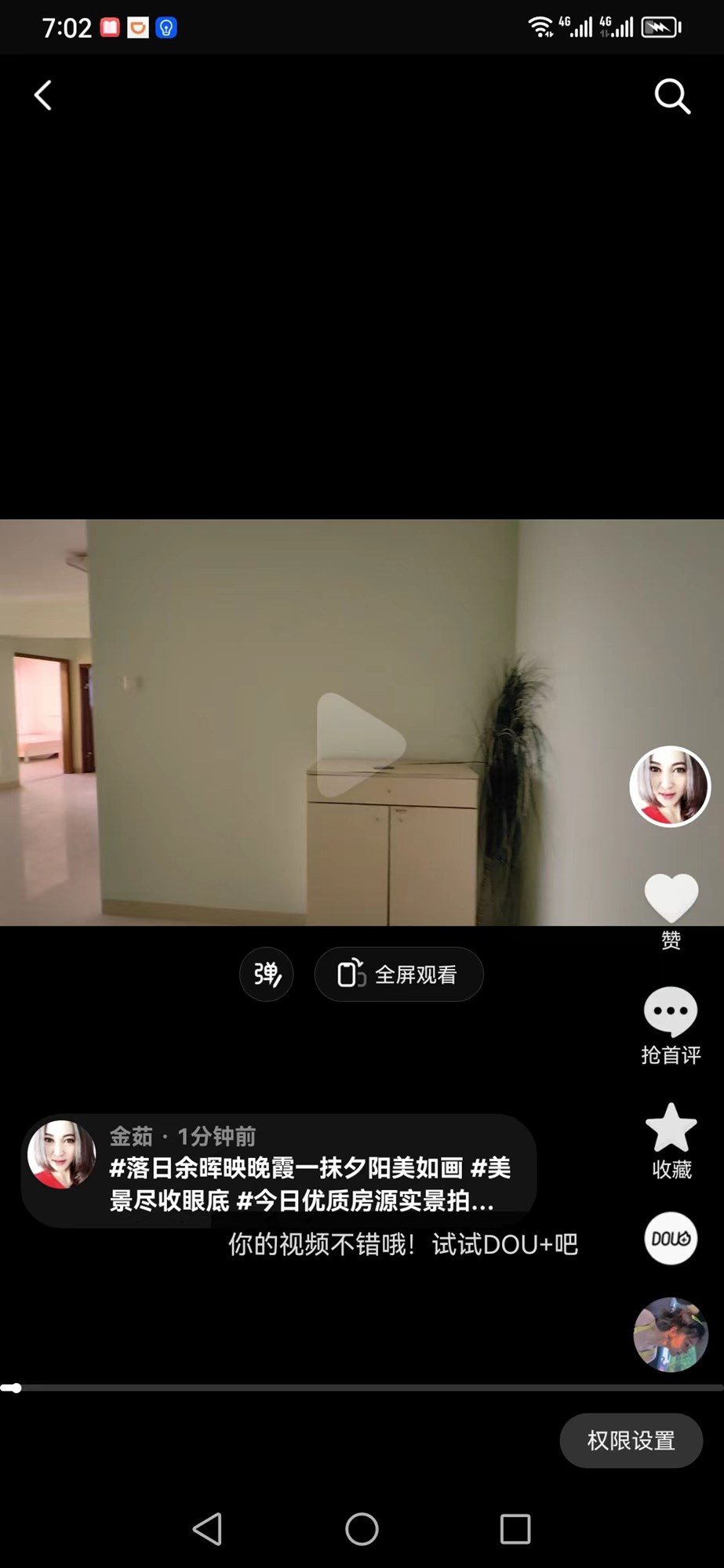Open comments via 抢首评

click(x=671, y=1012)
